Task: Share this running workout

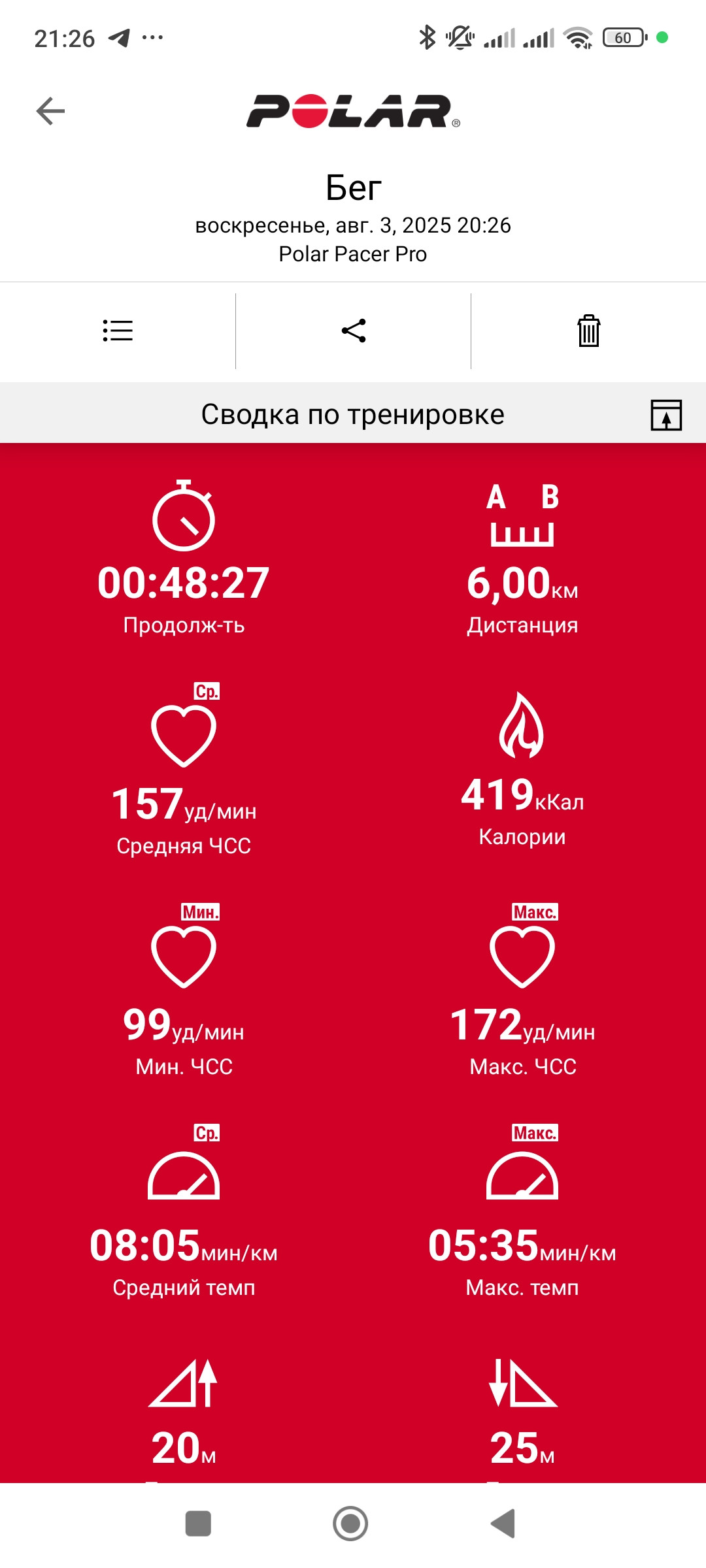Action: coord(354,331)
